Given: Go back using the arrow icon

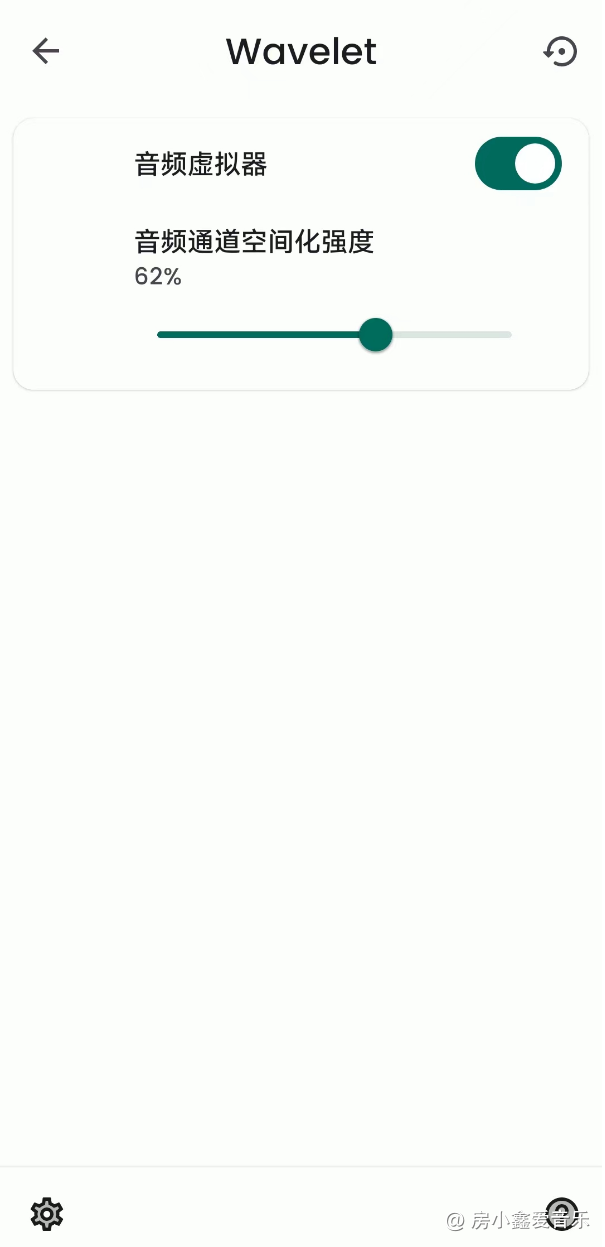Looking at the screenshot, I should click(46, 51).
